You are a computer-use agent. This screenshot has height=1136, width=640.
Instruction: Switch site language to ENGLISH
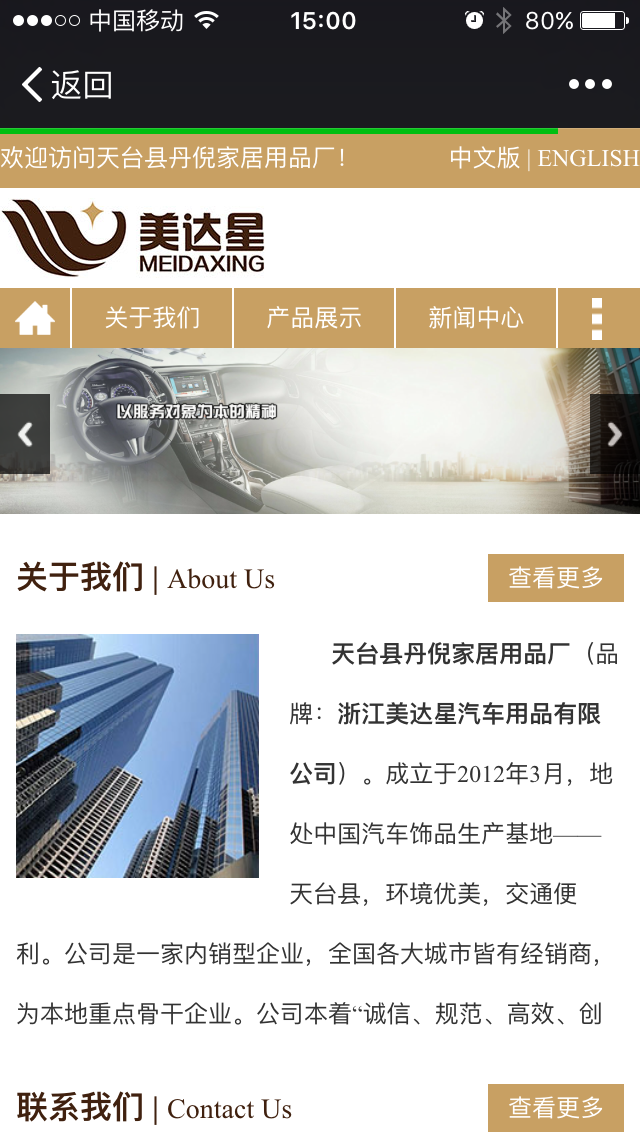pyautogui.click(x=588, y=158)
